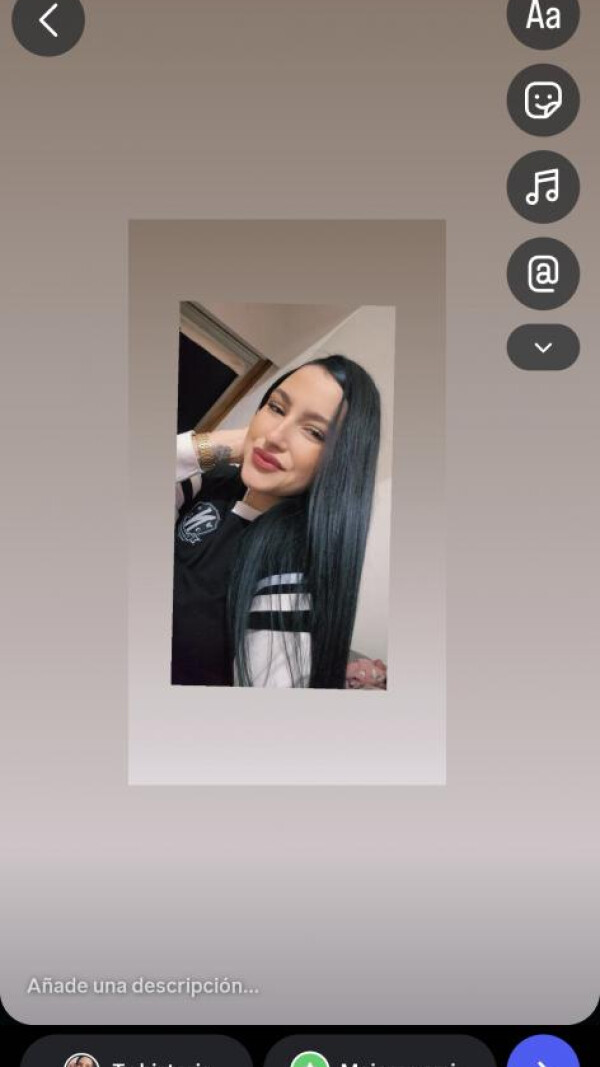Mention someone with the @ icon
This screenshot has height=1067, width=600.
(x=543, y=273)
